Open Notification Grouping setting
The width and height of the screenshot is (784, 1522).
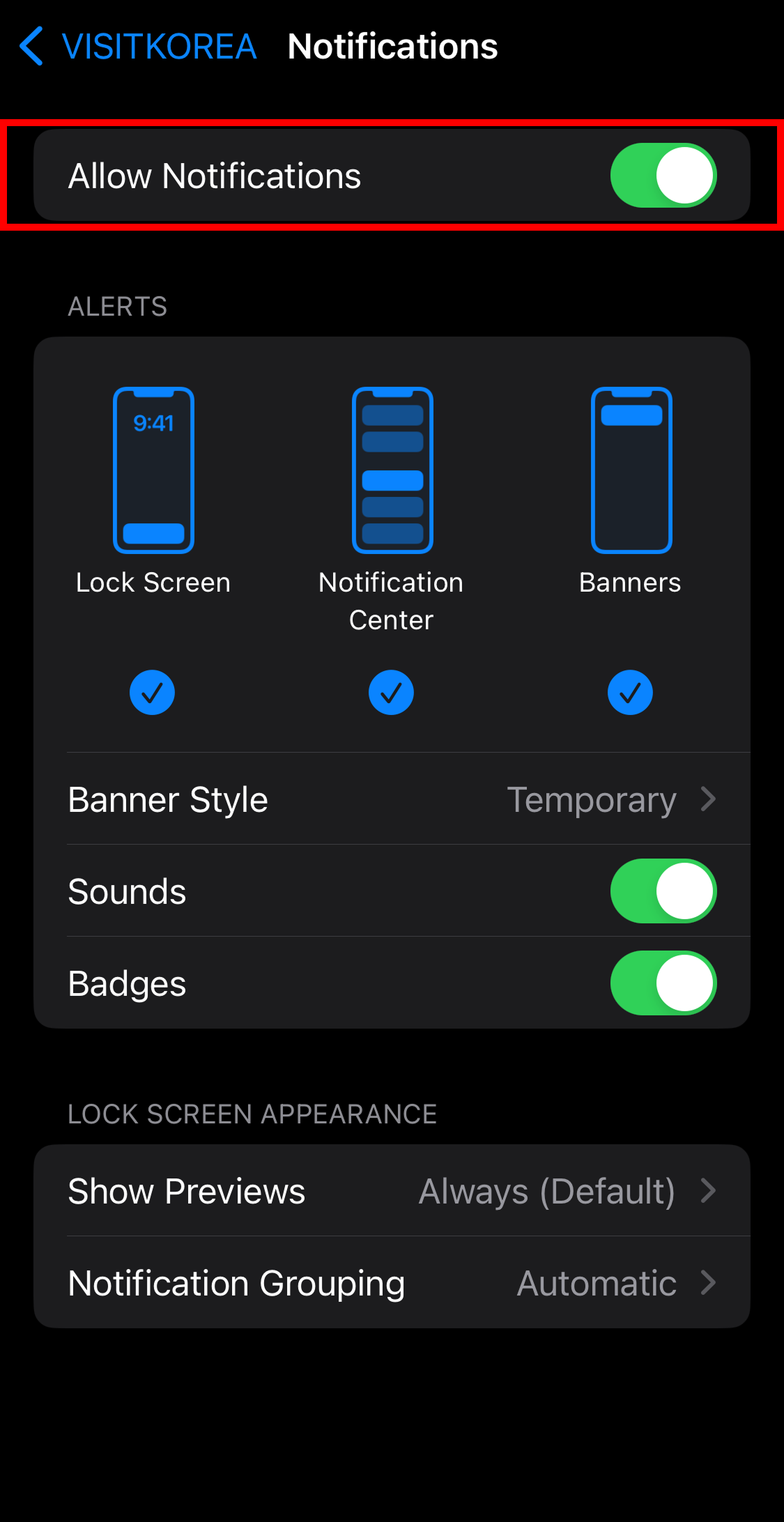[392, 1283]
